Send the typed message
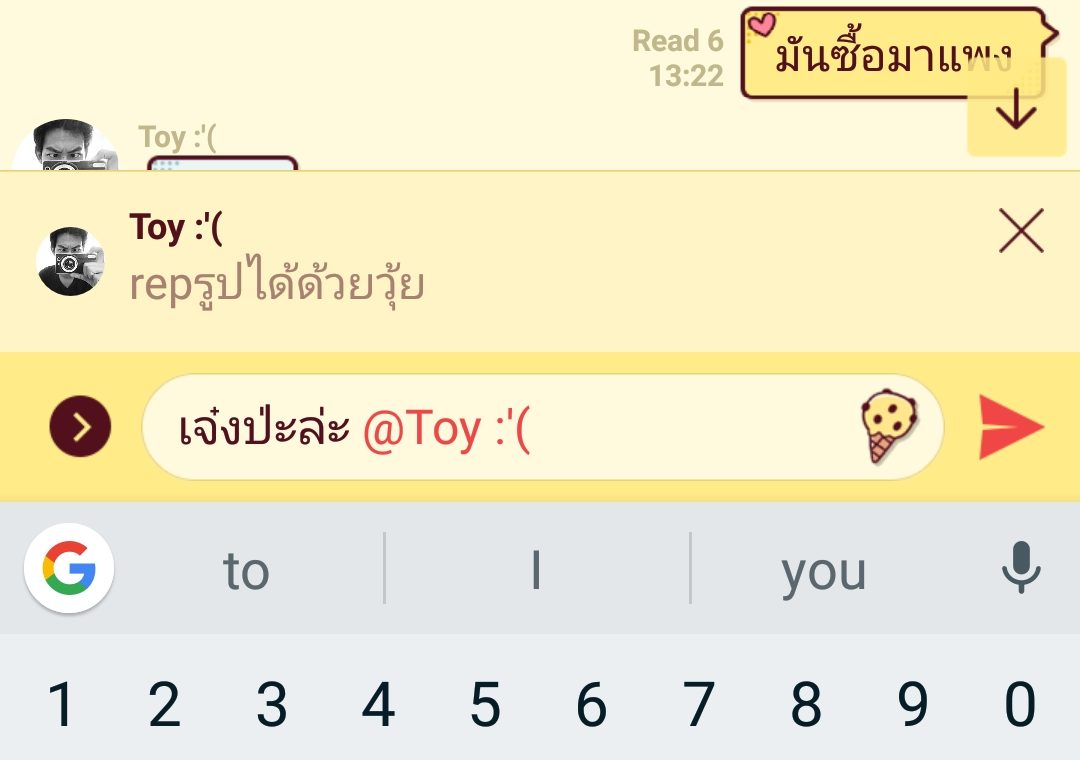This screenshot has width=1080, height=760. (x=1011, y=428)
